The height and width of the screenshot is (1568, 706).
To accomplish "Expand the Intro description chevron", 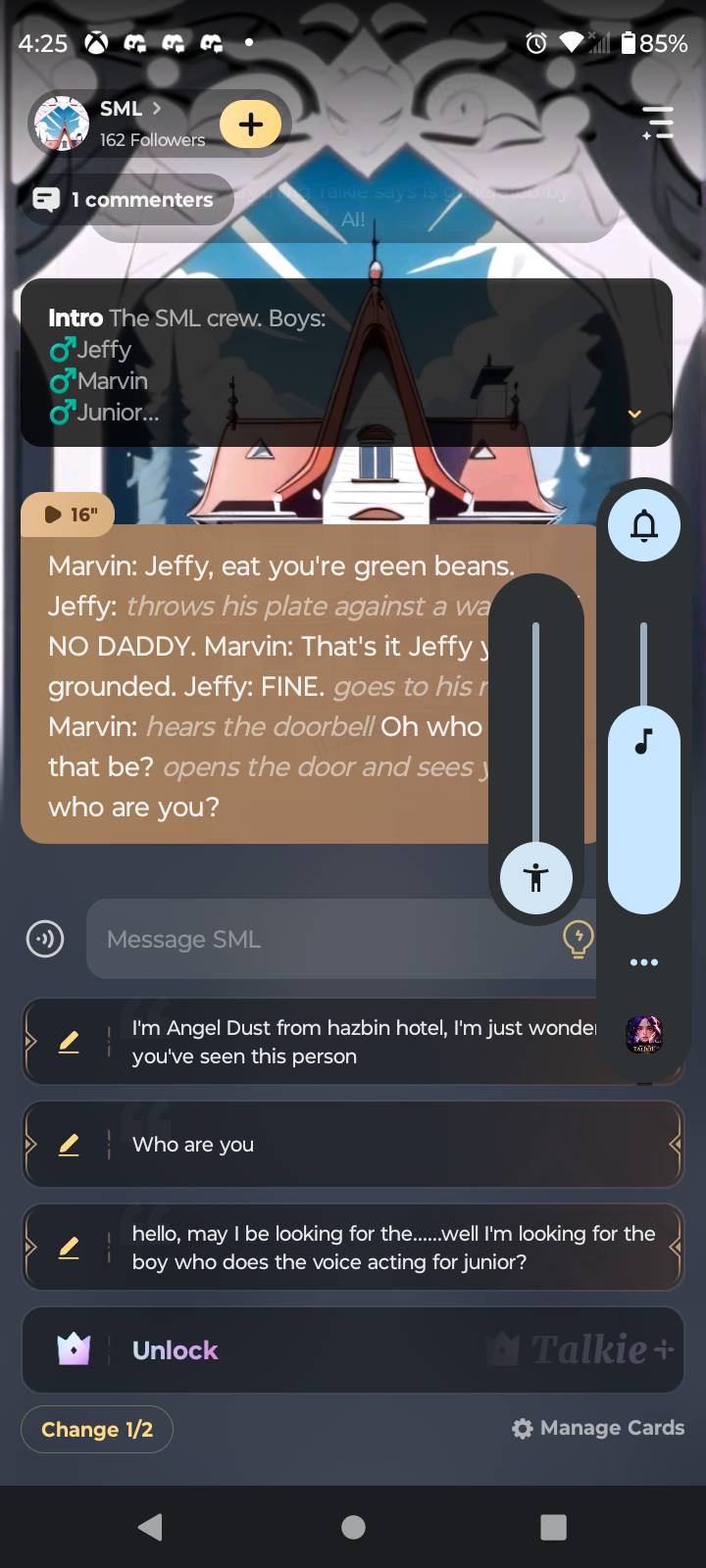I will (634, 414).
